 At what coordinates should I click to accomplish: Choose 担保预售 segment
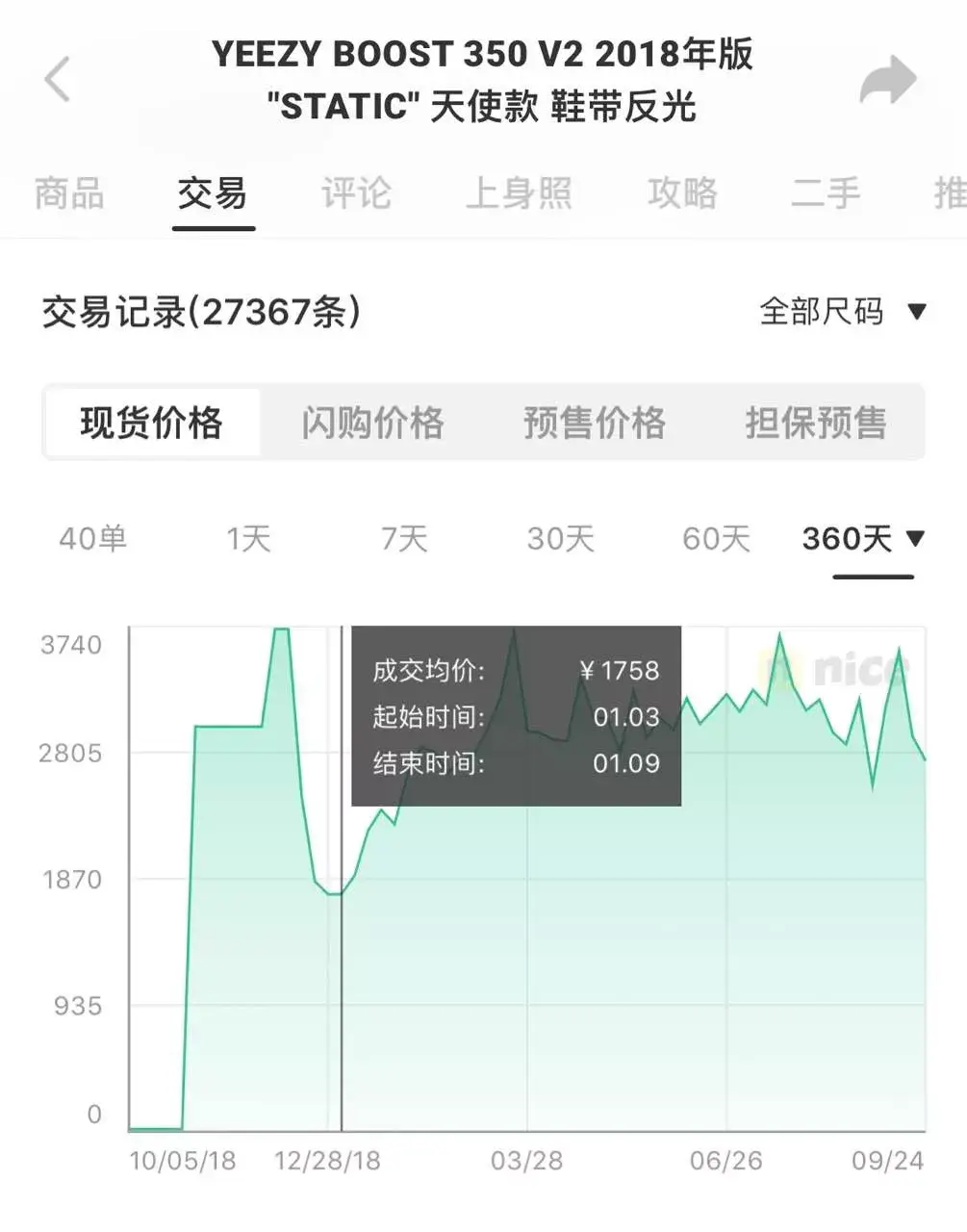pyautogui.click(x=815, y=423)
